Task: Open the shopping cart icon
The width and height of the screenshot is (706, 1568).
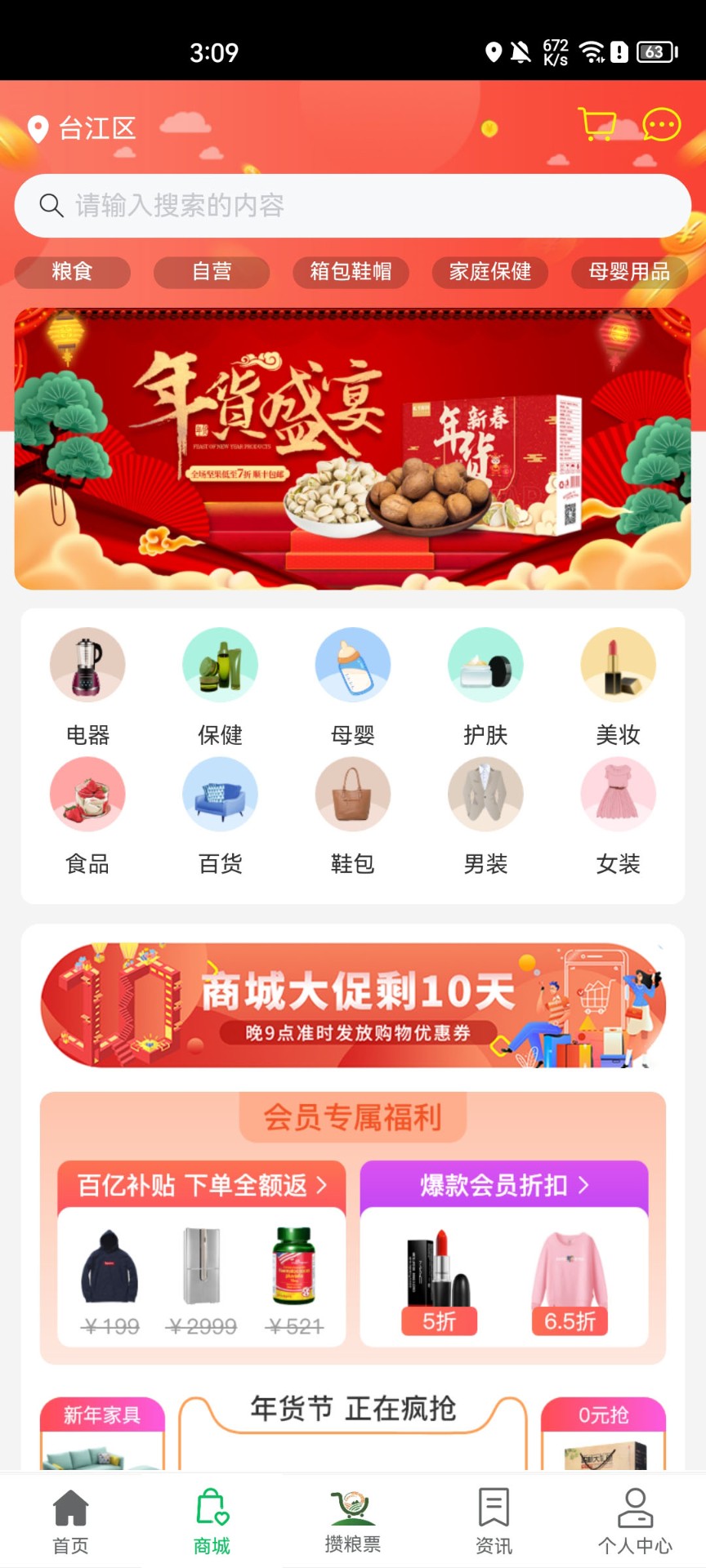Action: point(597,125)
